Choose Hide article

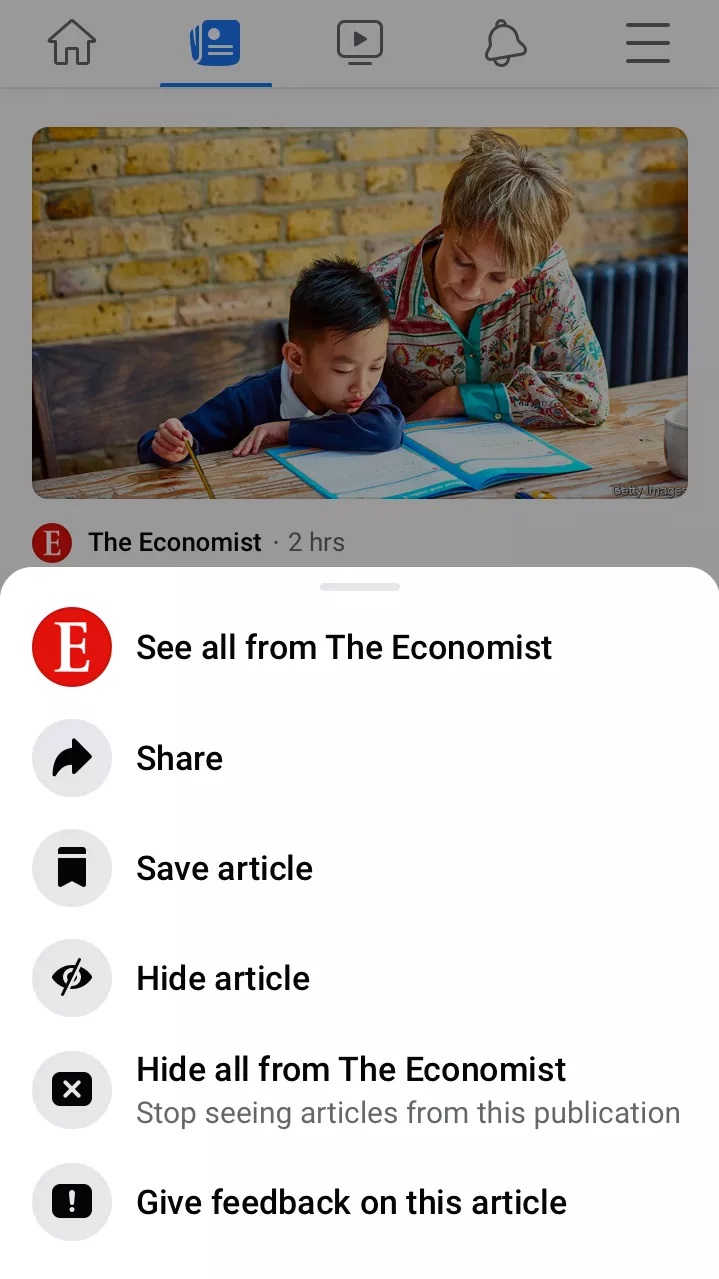coord(222,978)
